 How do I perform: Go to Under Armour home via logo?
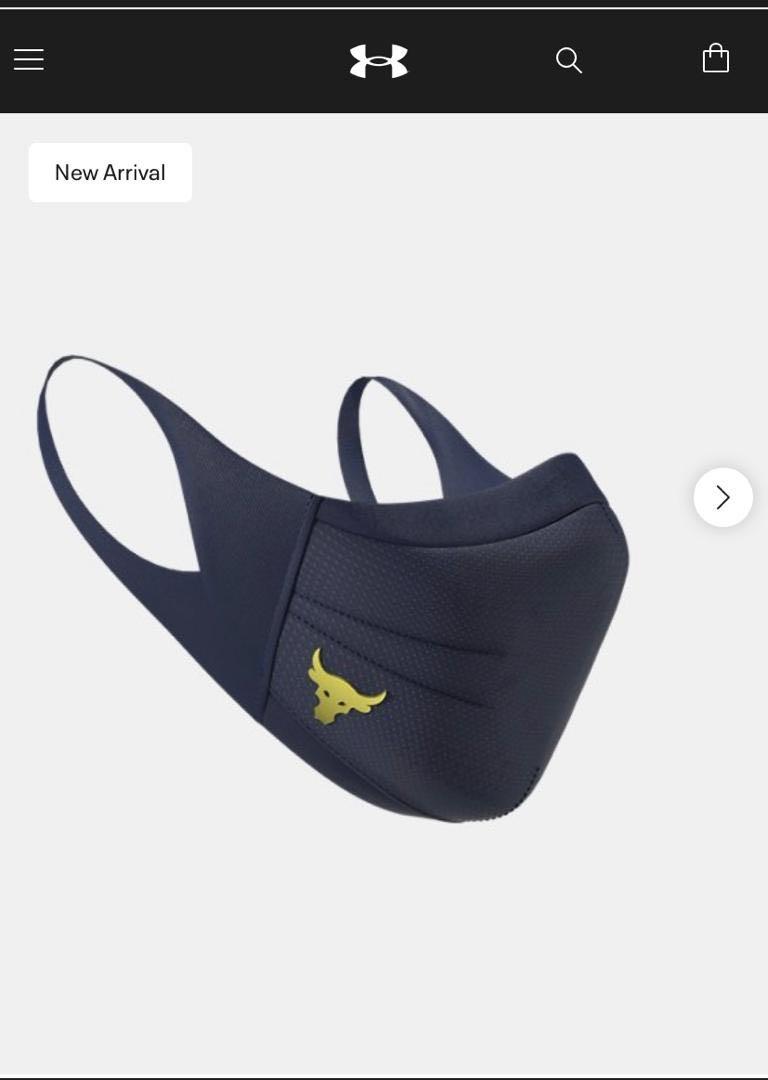[x=379, y=61]
